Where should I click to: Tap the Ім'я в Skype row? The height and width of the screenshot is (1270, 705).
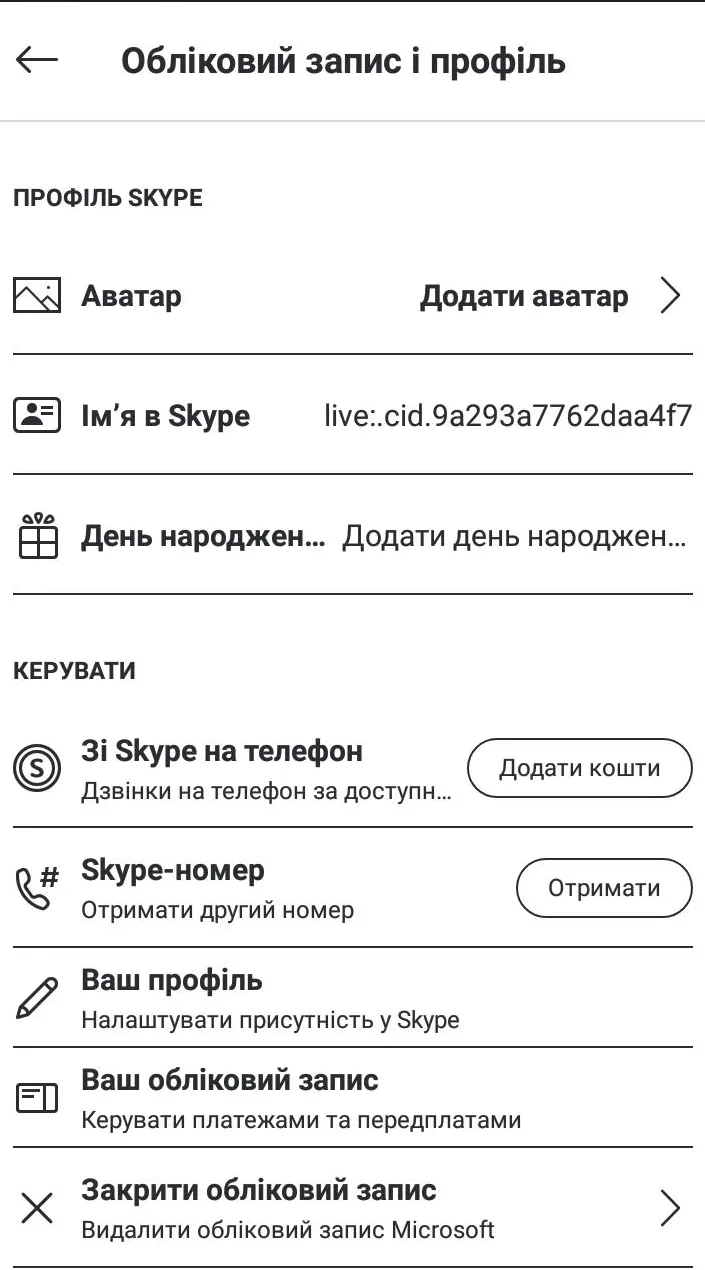click(x=352, y=415)
